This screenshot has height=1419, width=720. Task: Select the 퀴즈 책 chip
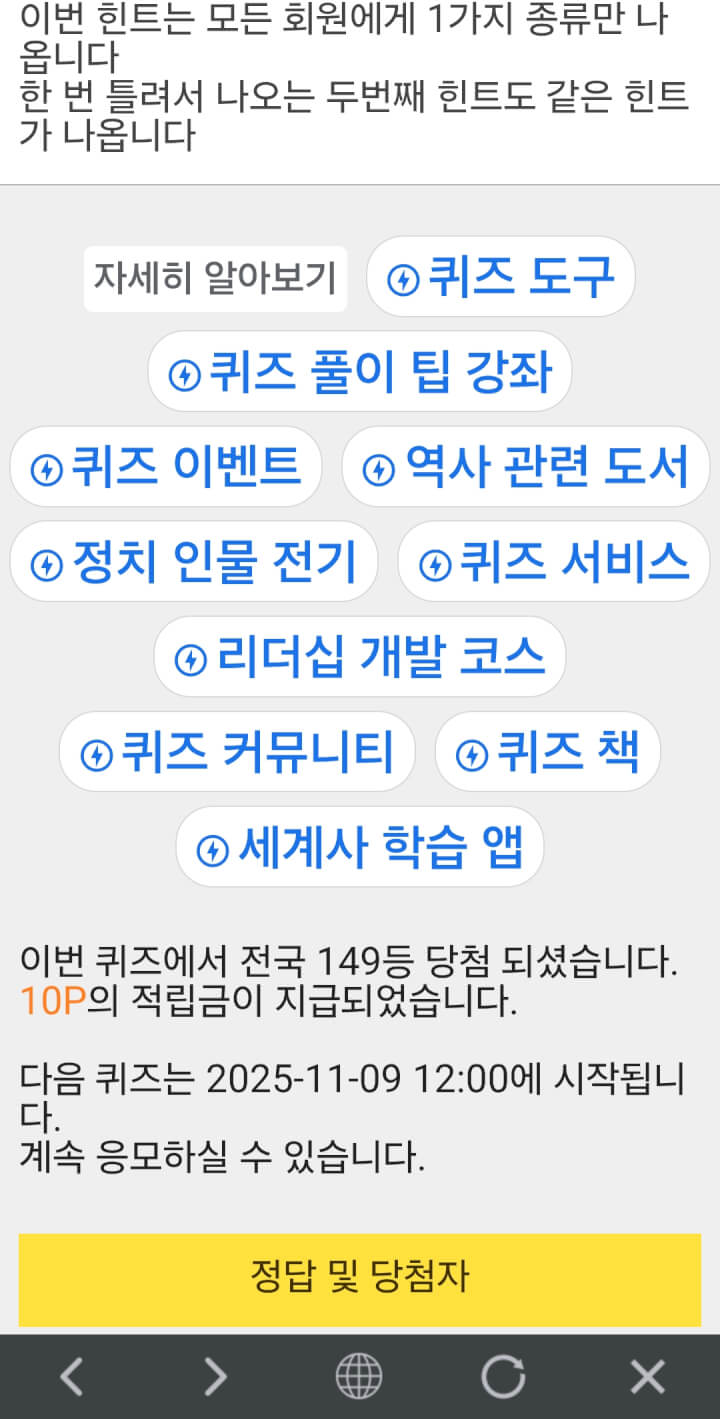pos(548,752)
